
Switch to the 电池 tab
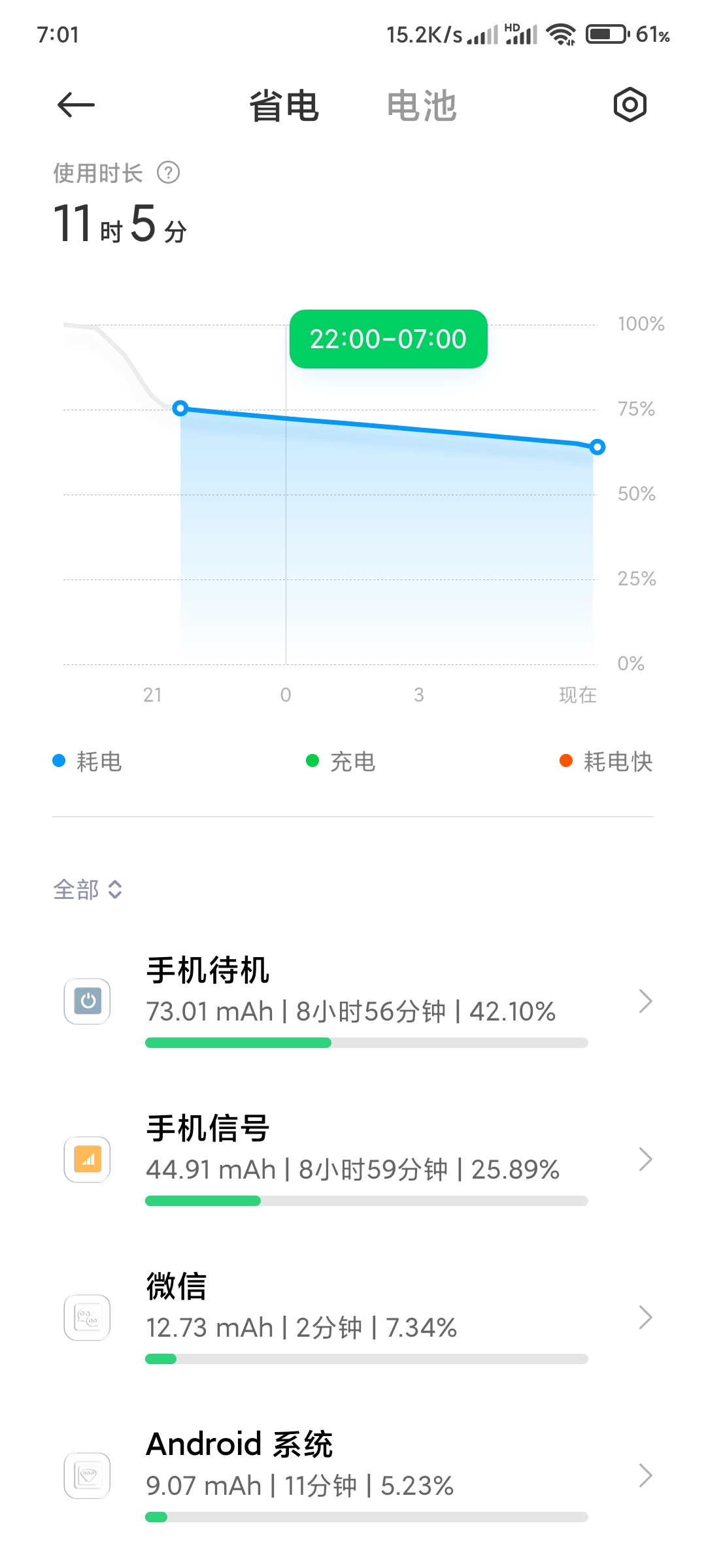422,106
